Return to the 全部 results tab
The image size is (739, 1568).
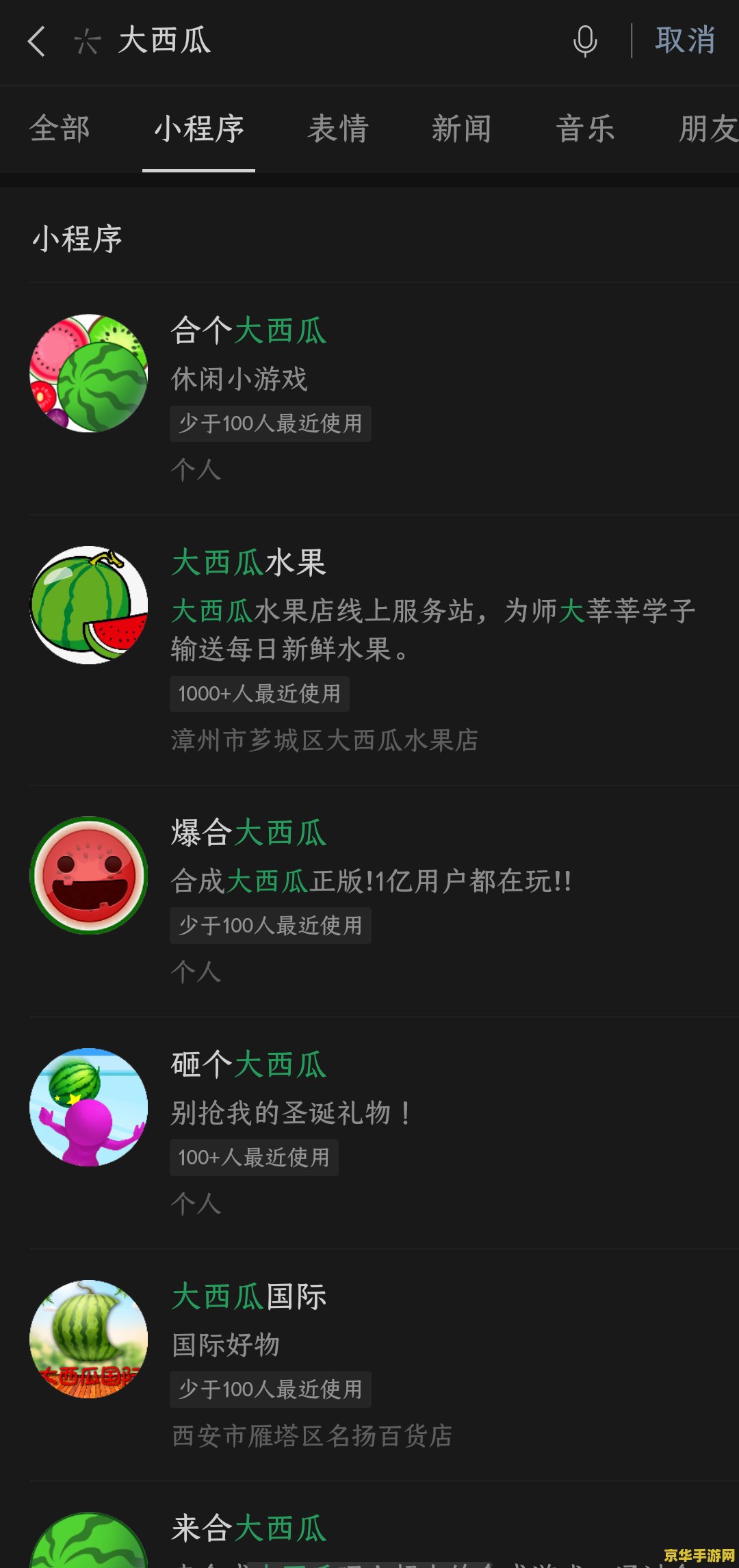[x=61, y=130]
